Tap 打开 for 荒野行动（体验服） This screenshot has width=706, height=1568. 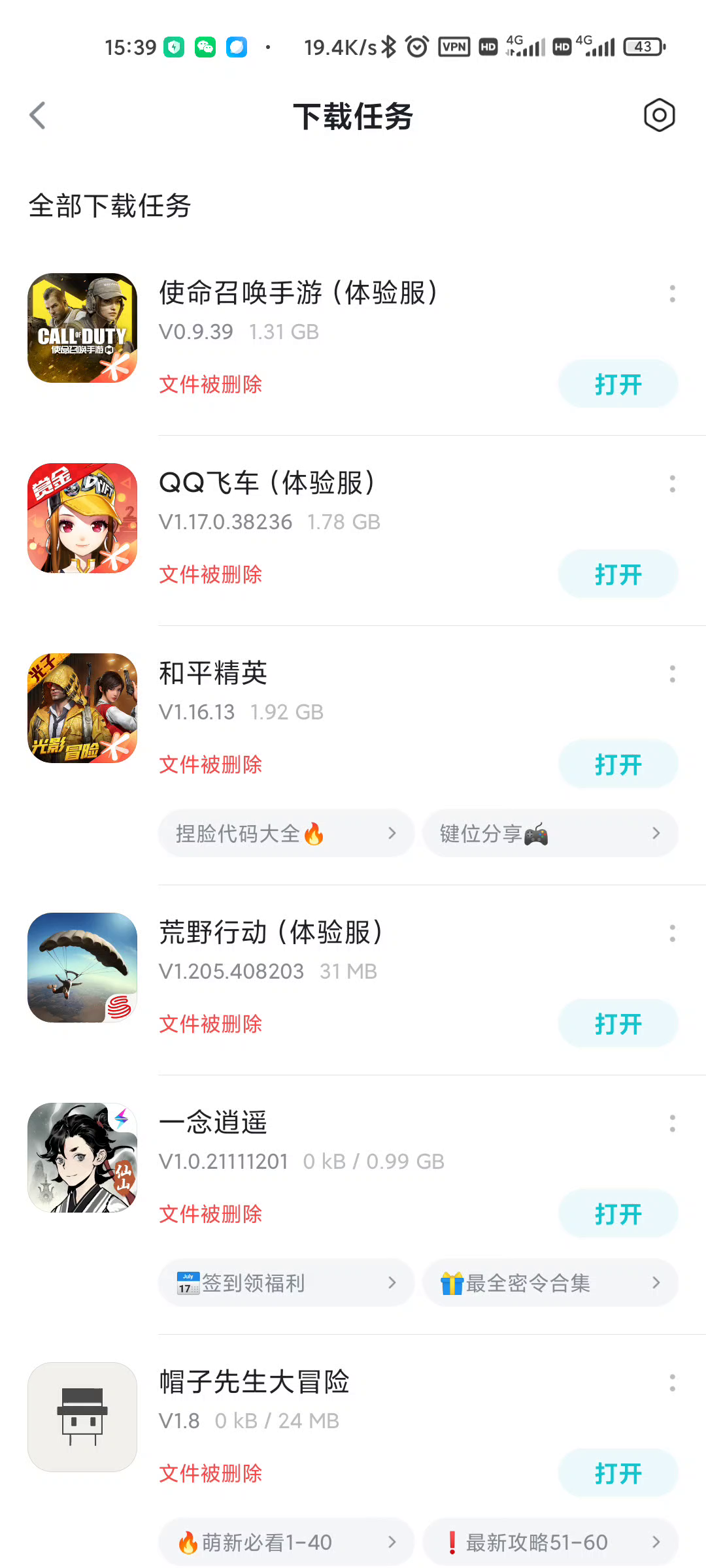tap(618, 1024)
